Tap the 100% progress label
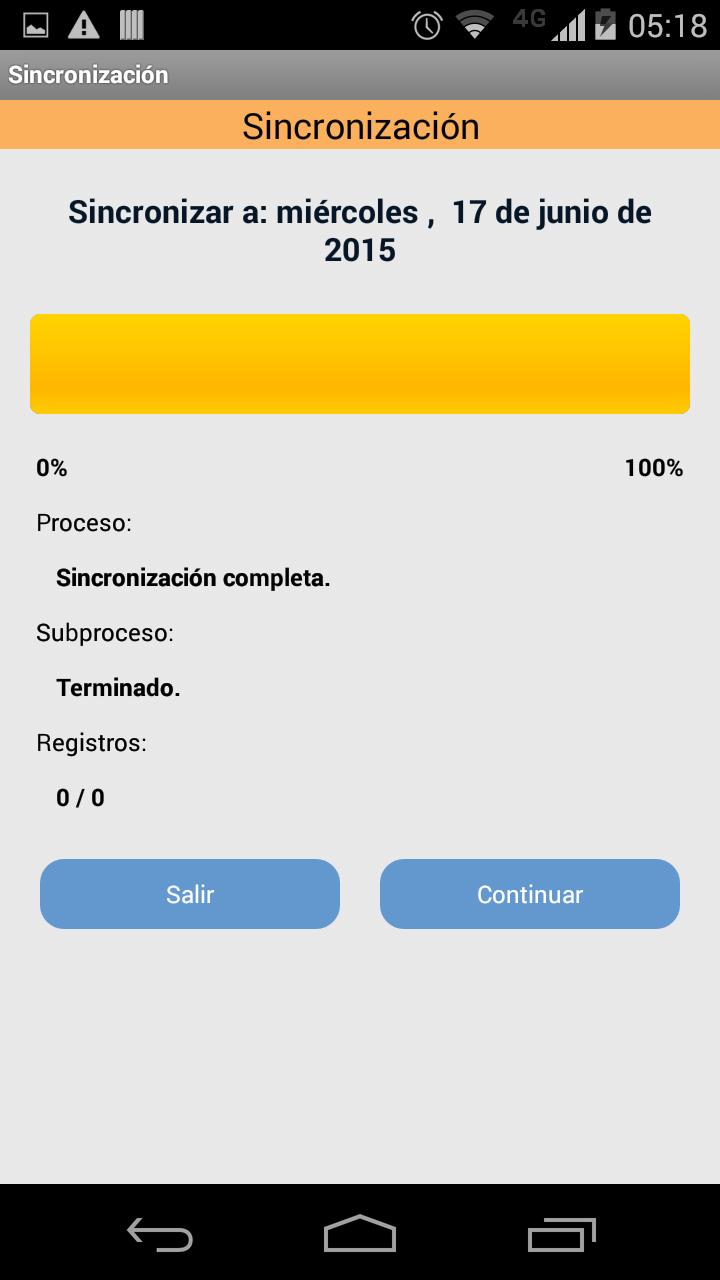Viewport: 720px width, 1280px height. click(x=653, y=467)
